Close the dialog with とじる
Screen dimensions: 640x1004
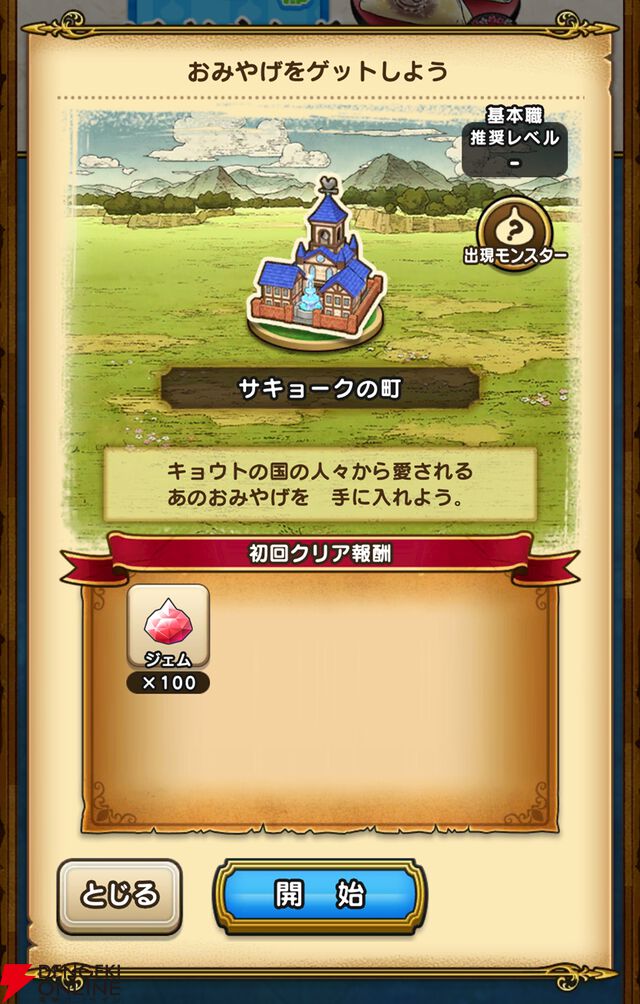pyautogui.click(x=119, y=895)
